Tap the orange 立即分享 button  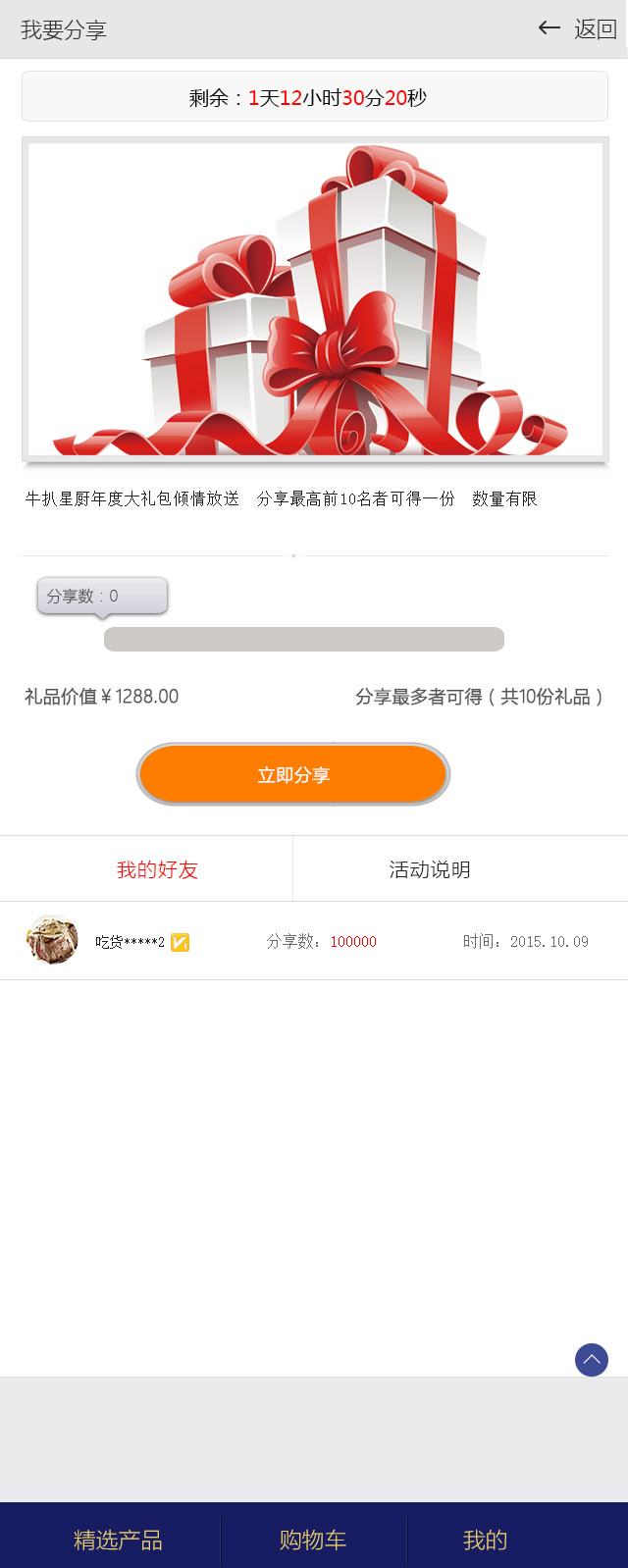[x=293, y=774]
